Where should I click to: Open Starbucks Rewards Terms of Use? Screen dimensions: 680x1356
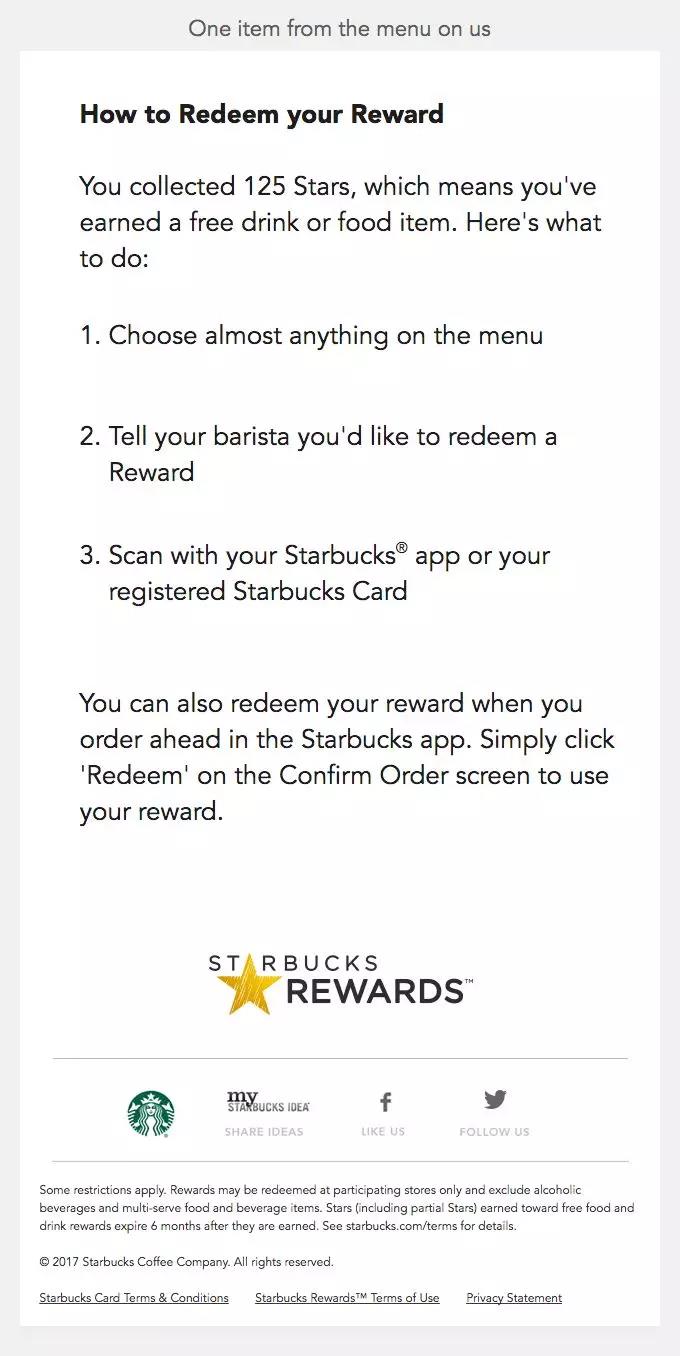[347, 1298]
